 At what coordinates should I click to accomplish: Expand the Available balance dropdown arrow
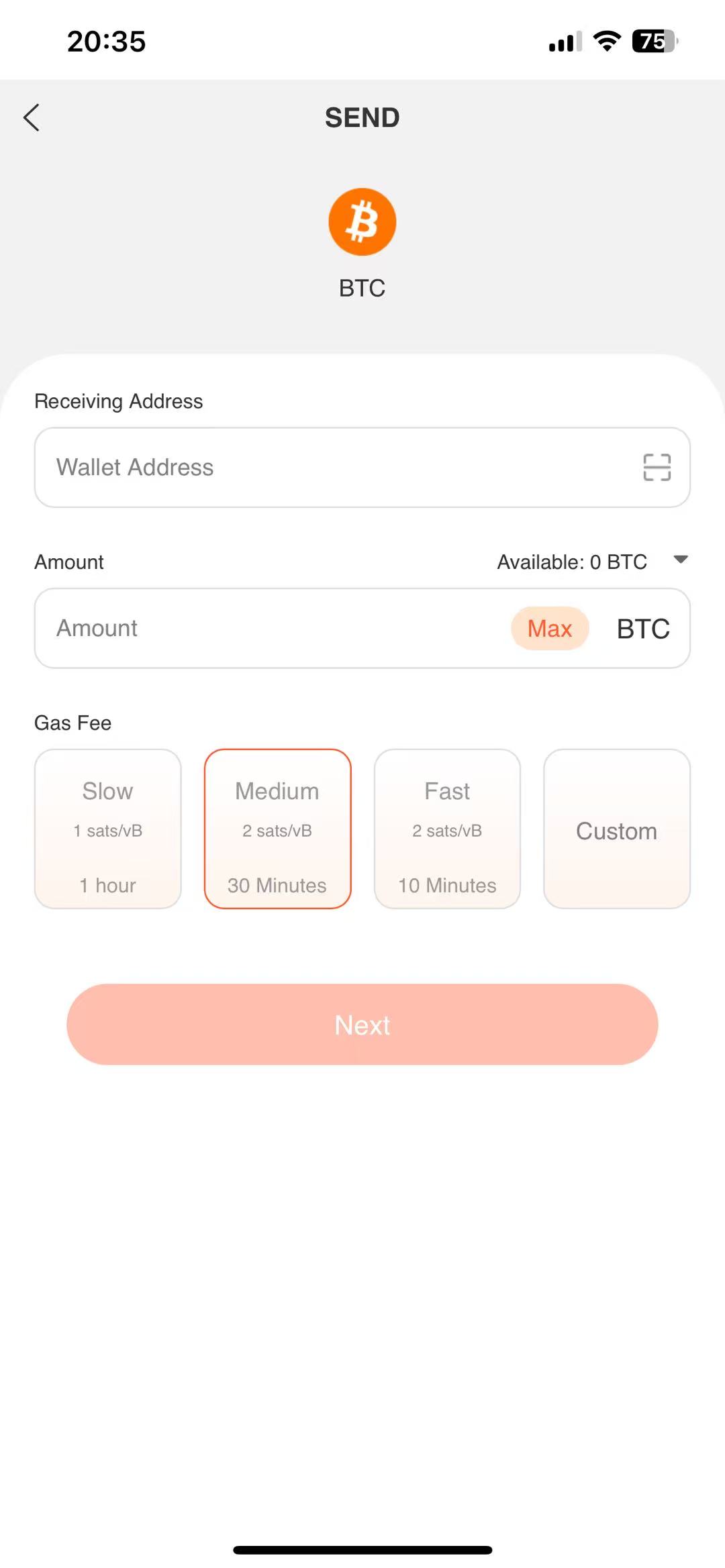pos(681,560)
